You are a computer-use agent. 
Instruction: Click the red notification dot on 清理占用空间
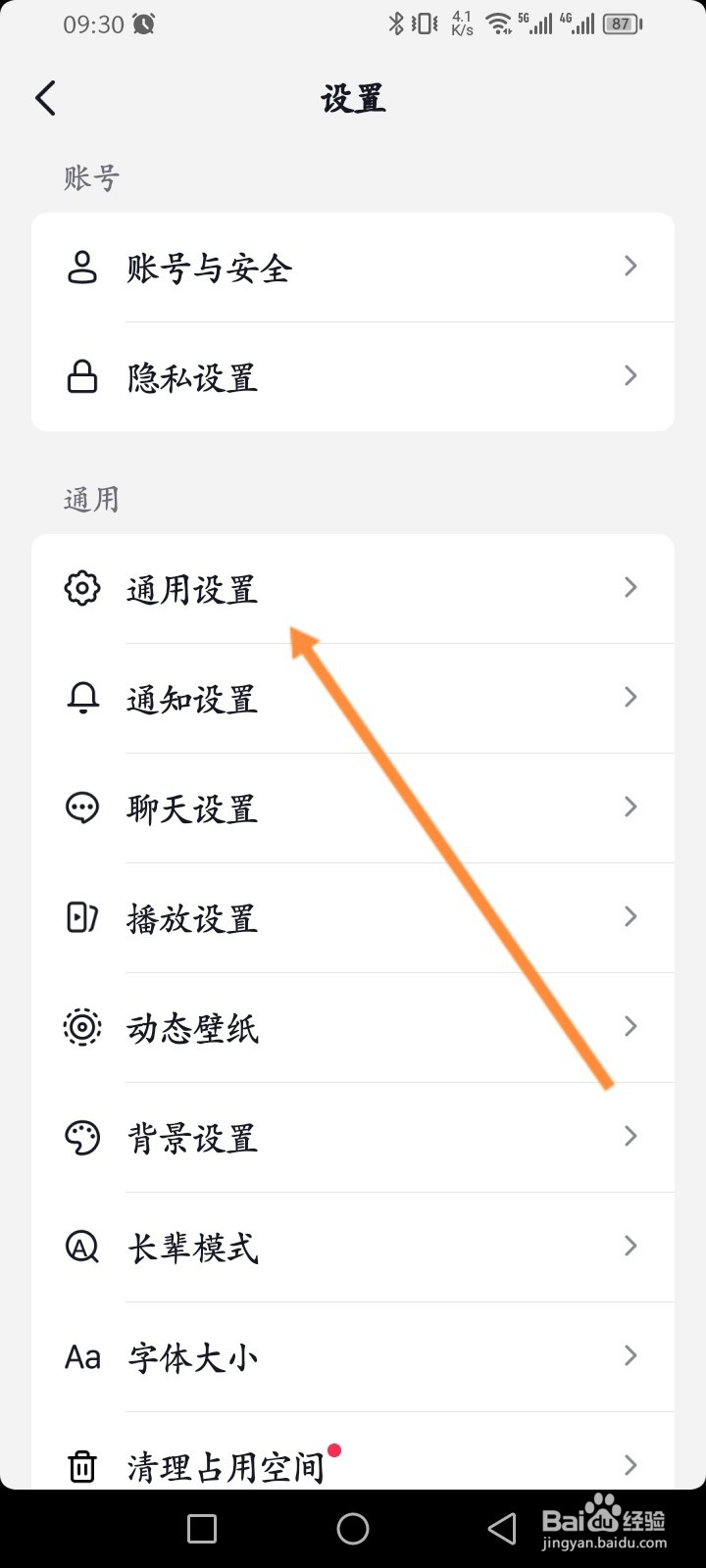[333, 1448]
